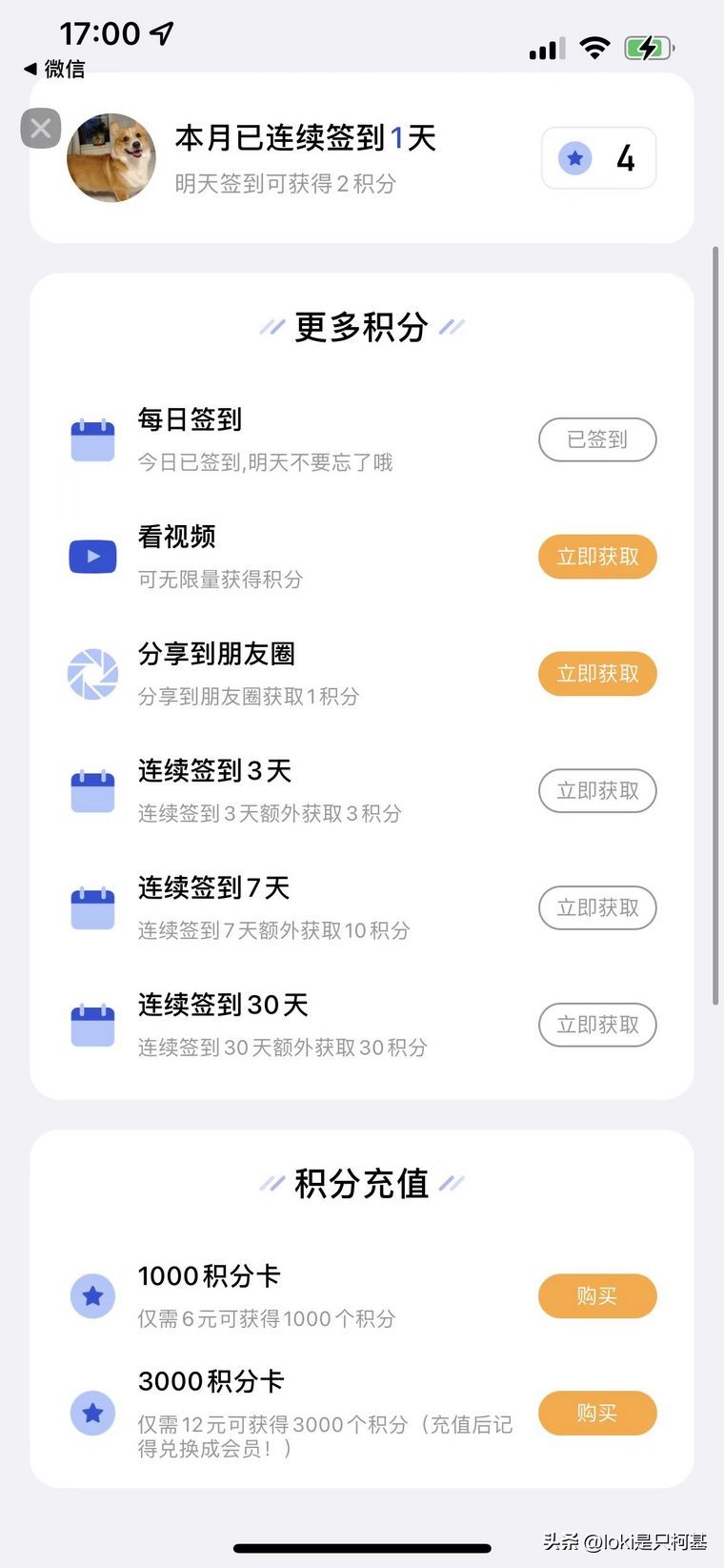Click the video play icon beside 看视频
Screen dimensions: 724x1568
coord(92,556)
